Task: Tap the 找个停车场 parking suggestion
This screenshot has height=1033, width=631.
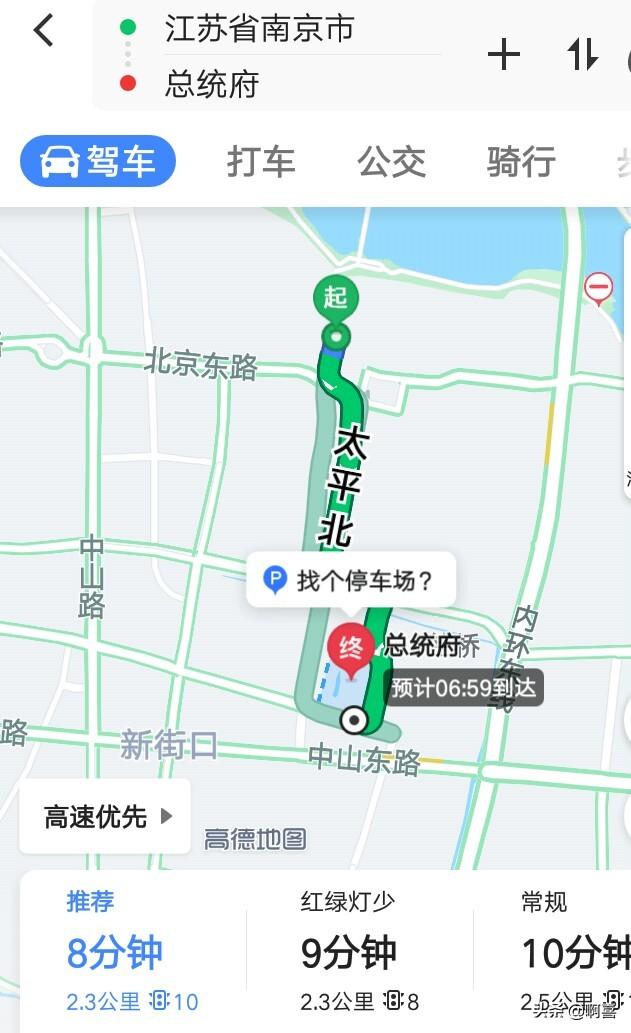Action: [x=351, y=580]
